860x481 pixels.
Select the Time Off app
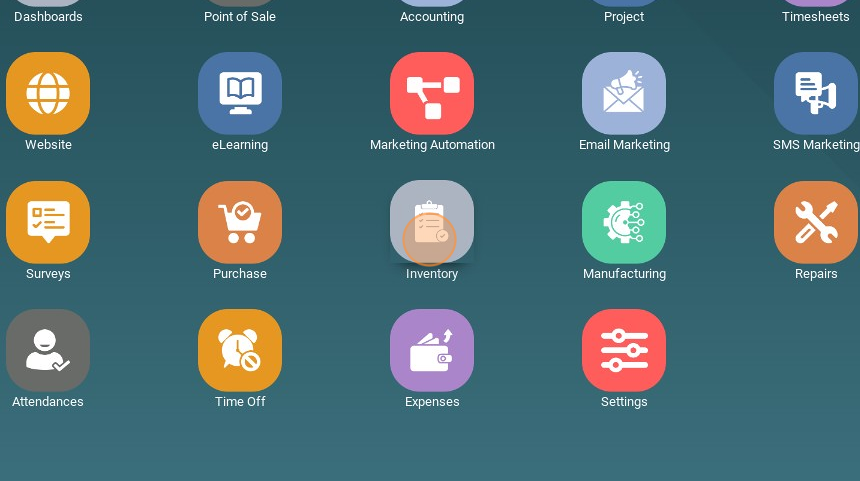tap(240, 350)
